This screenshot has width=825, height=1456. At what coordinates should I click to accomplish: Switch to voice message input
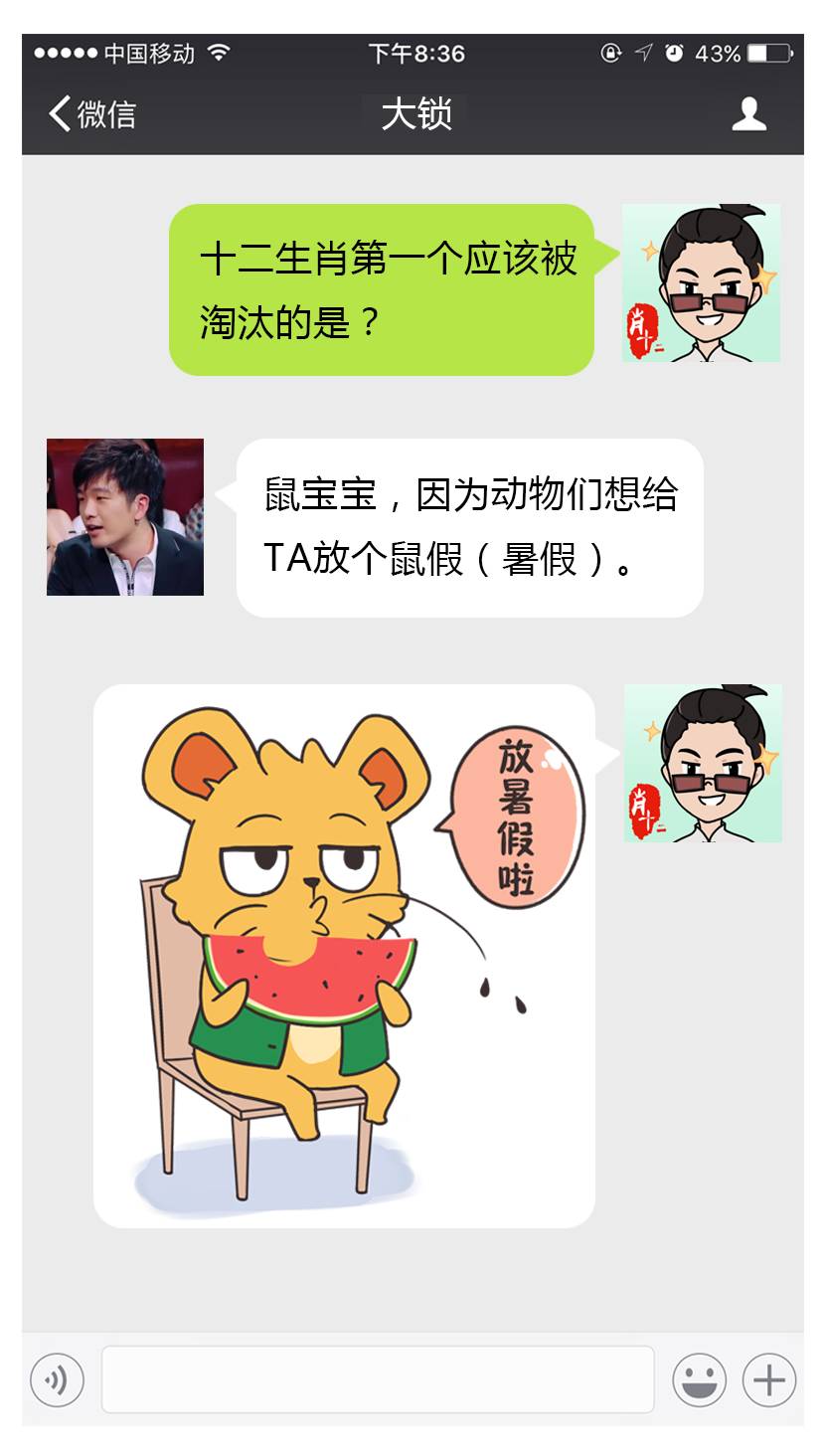[x=57, y=1380]
